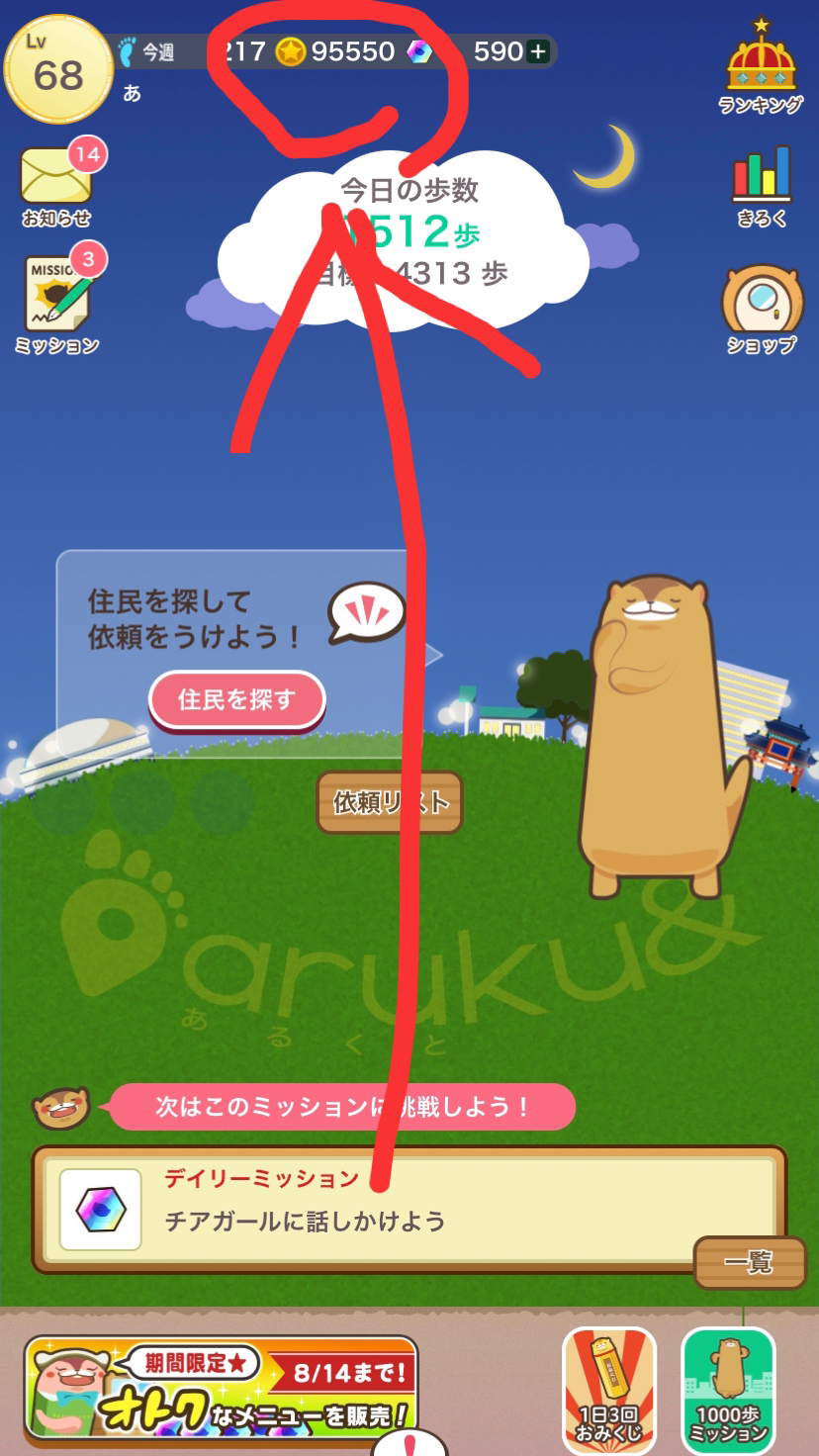Open 1000歩ミッション button
Image resolution: width=819 pixels, height=1456 pixels.
[728, 1390]
